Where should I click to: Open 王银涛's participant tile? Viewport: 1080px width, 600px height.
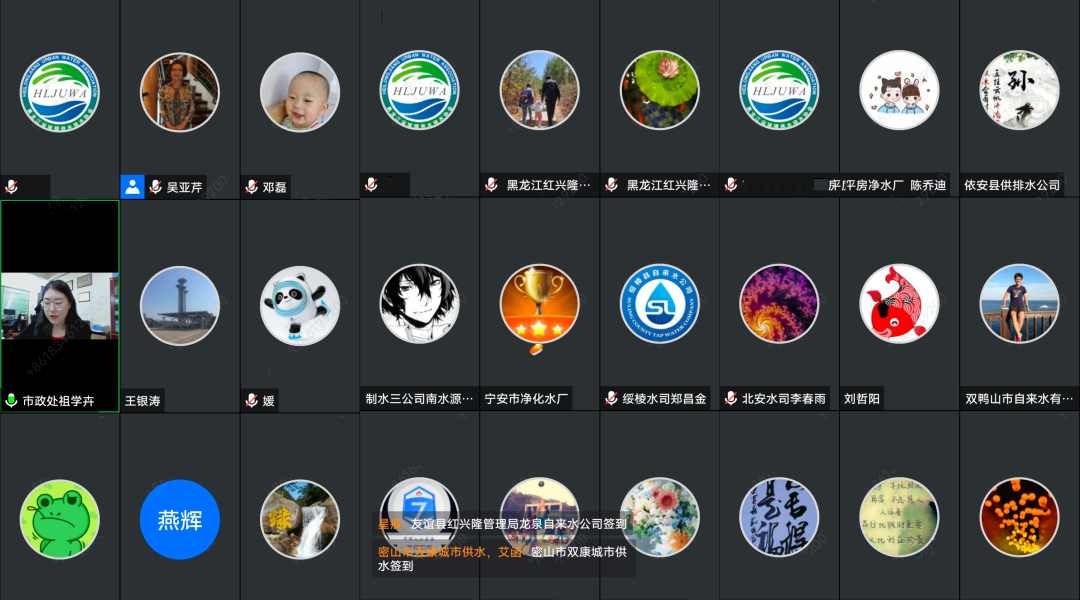(x=180, y=306)
